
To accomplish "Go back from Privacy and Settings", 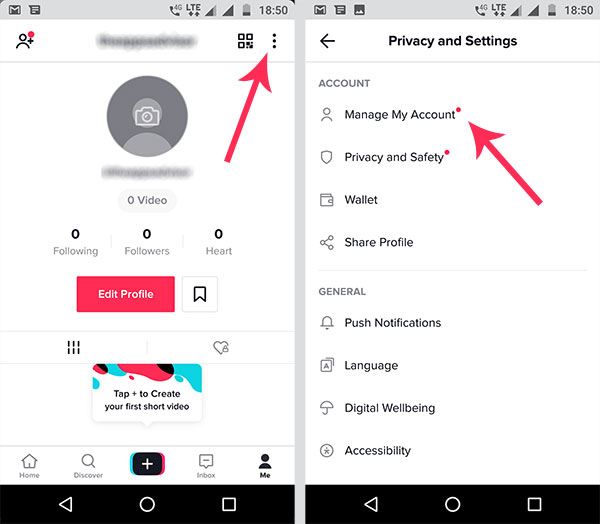I will [327, 41].
